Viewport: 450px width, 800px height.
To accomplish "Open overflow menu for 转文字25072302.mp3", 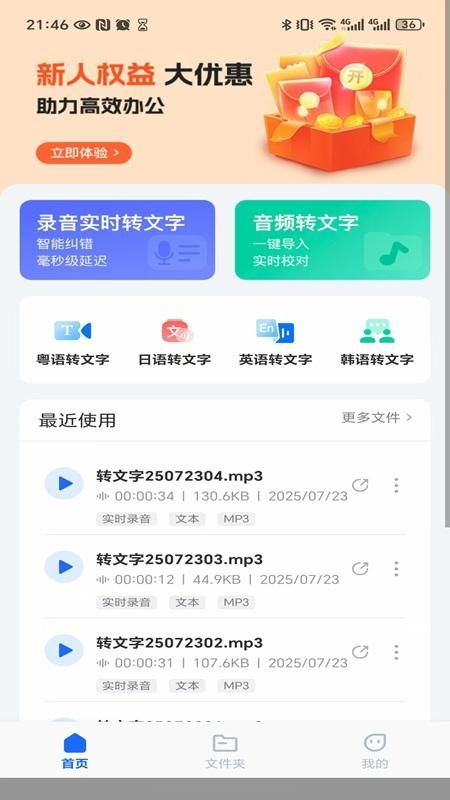I will click(x=396, y=652).
